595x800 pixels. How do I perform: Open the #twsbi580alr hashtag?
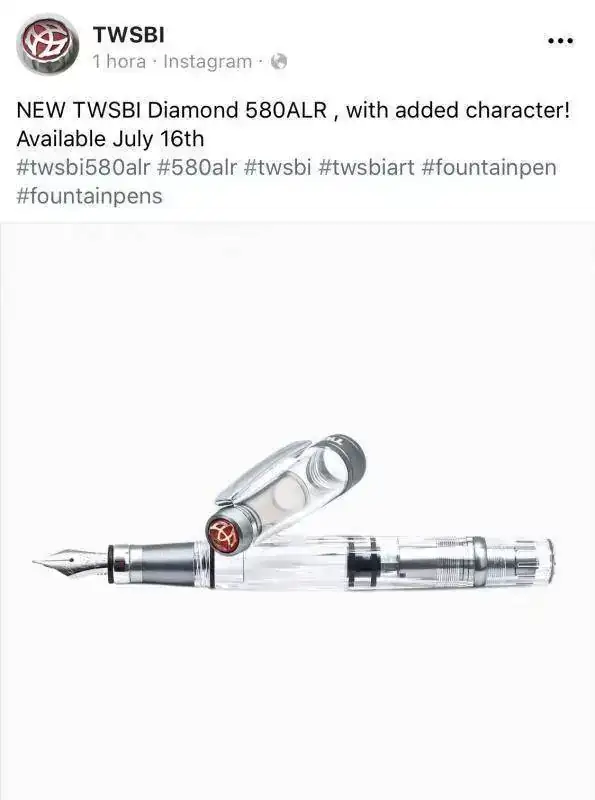tap(83, 167)
